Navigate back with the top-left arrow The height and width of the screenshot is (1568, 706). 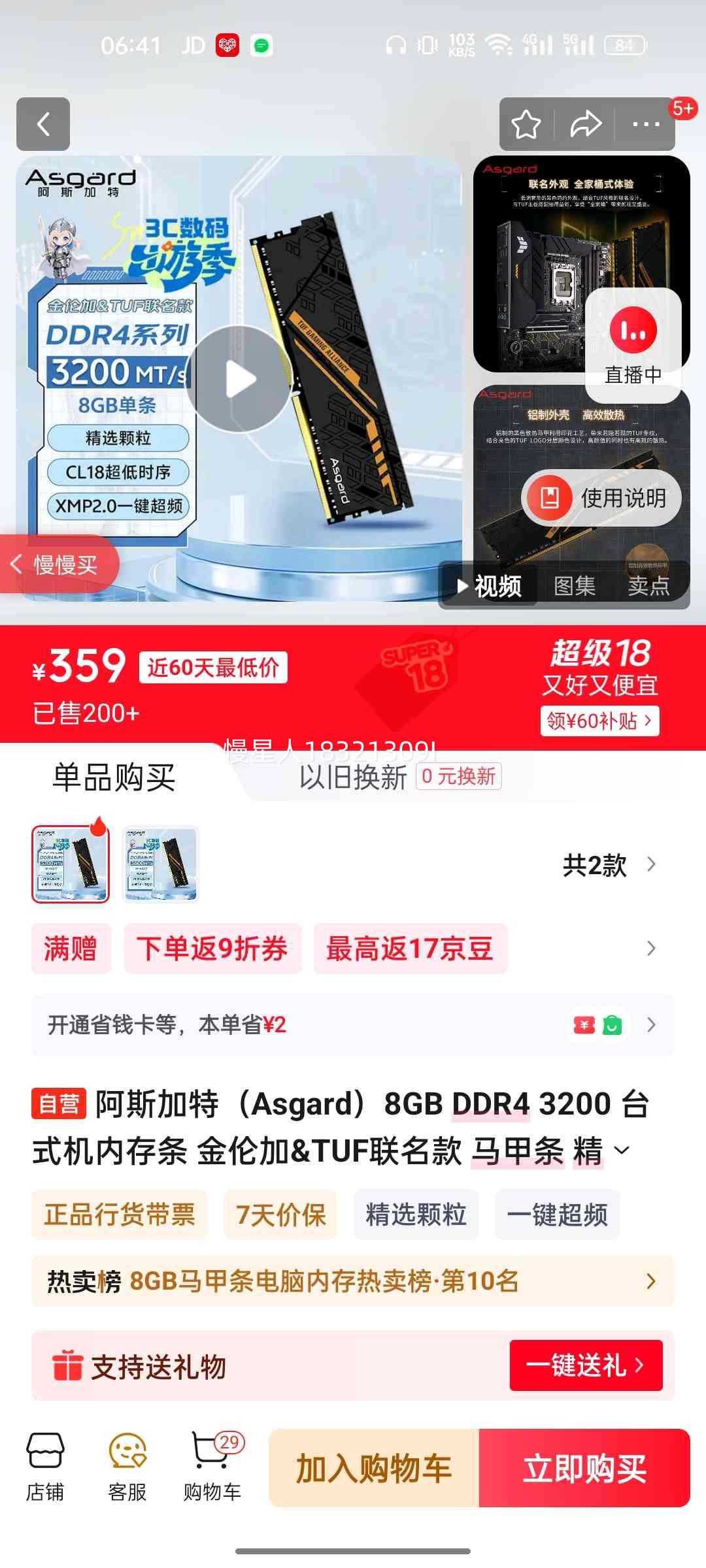point(43,124)
